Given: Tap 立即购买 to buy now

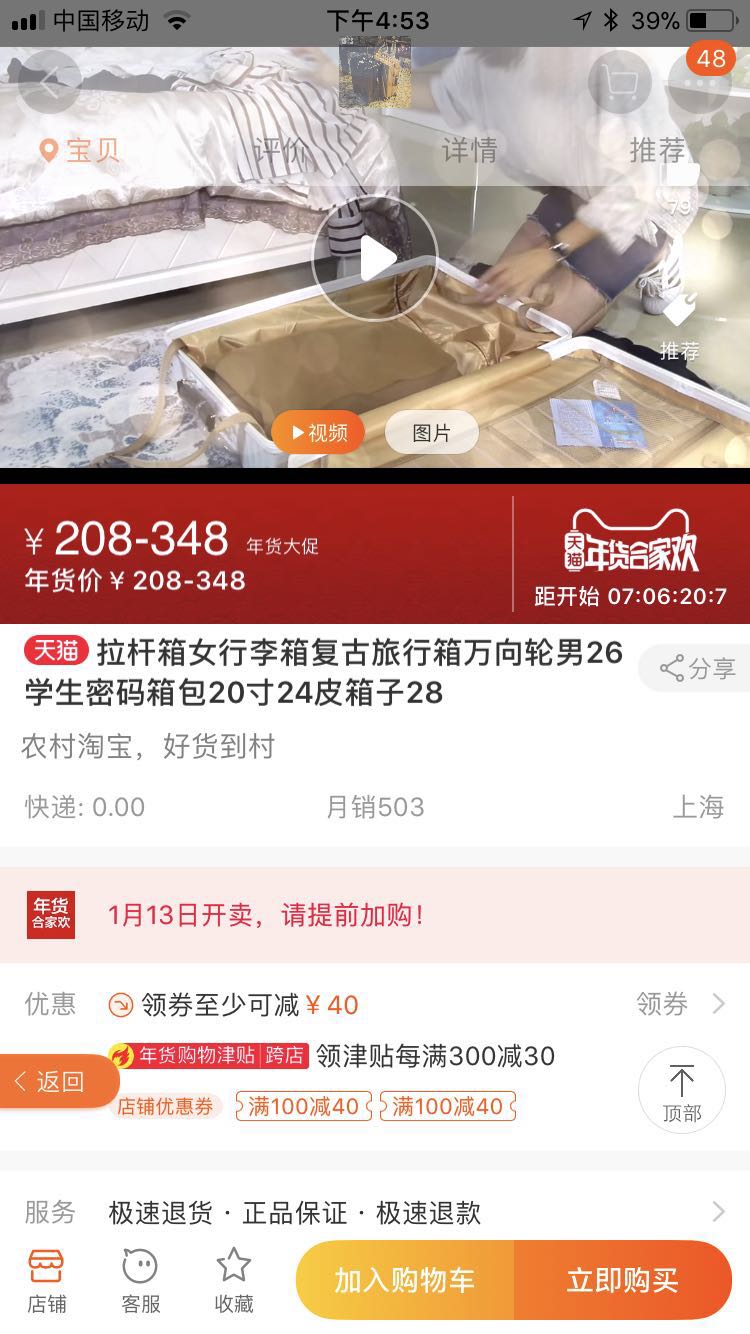Looking at the screenshot, I should (x=624, y=1279).
